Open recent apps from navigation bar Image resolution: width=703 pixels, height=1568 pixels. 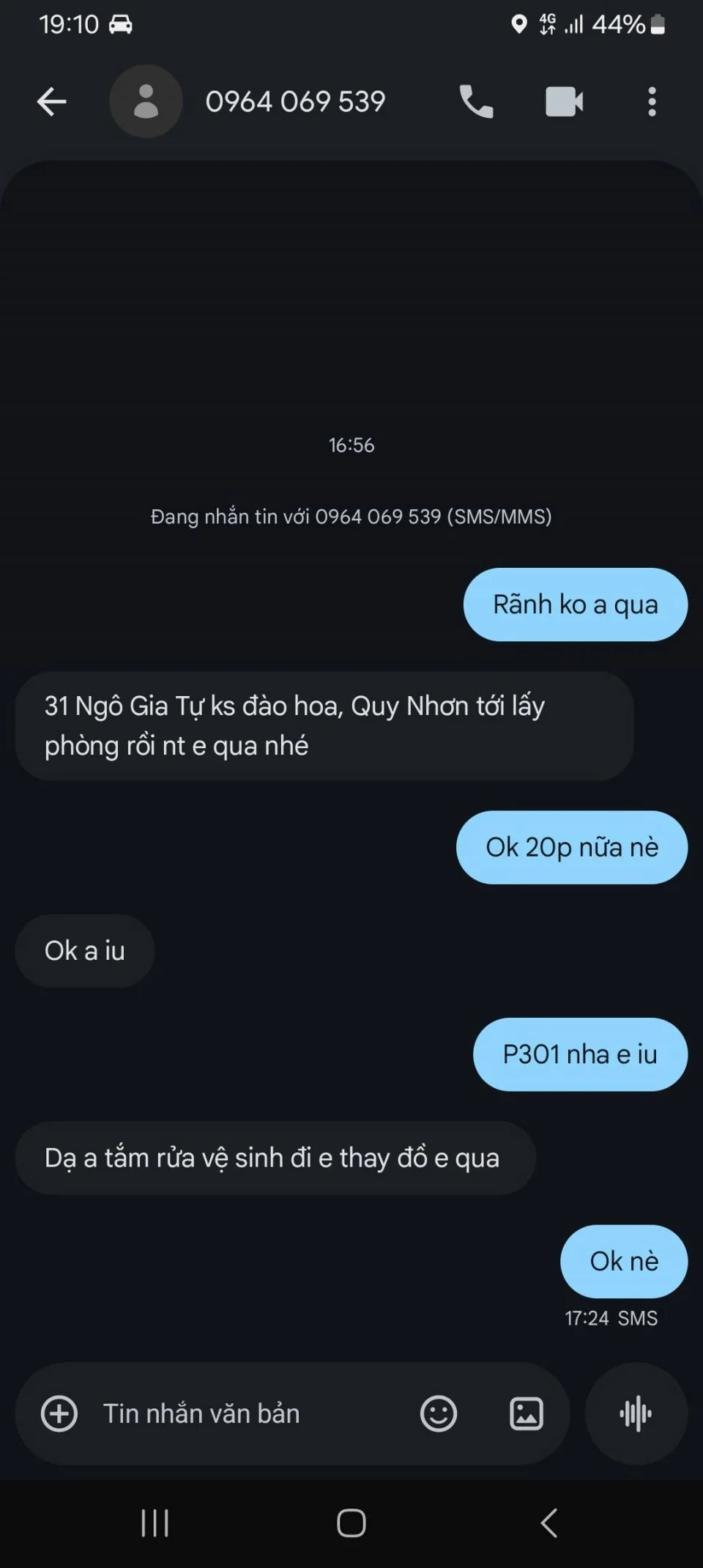tap(155, 1523)
